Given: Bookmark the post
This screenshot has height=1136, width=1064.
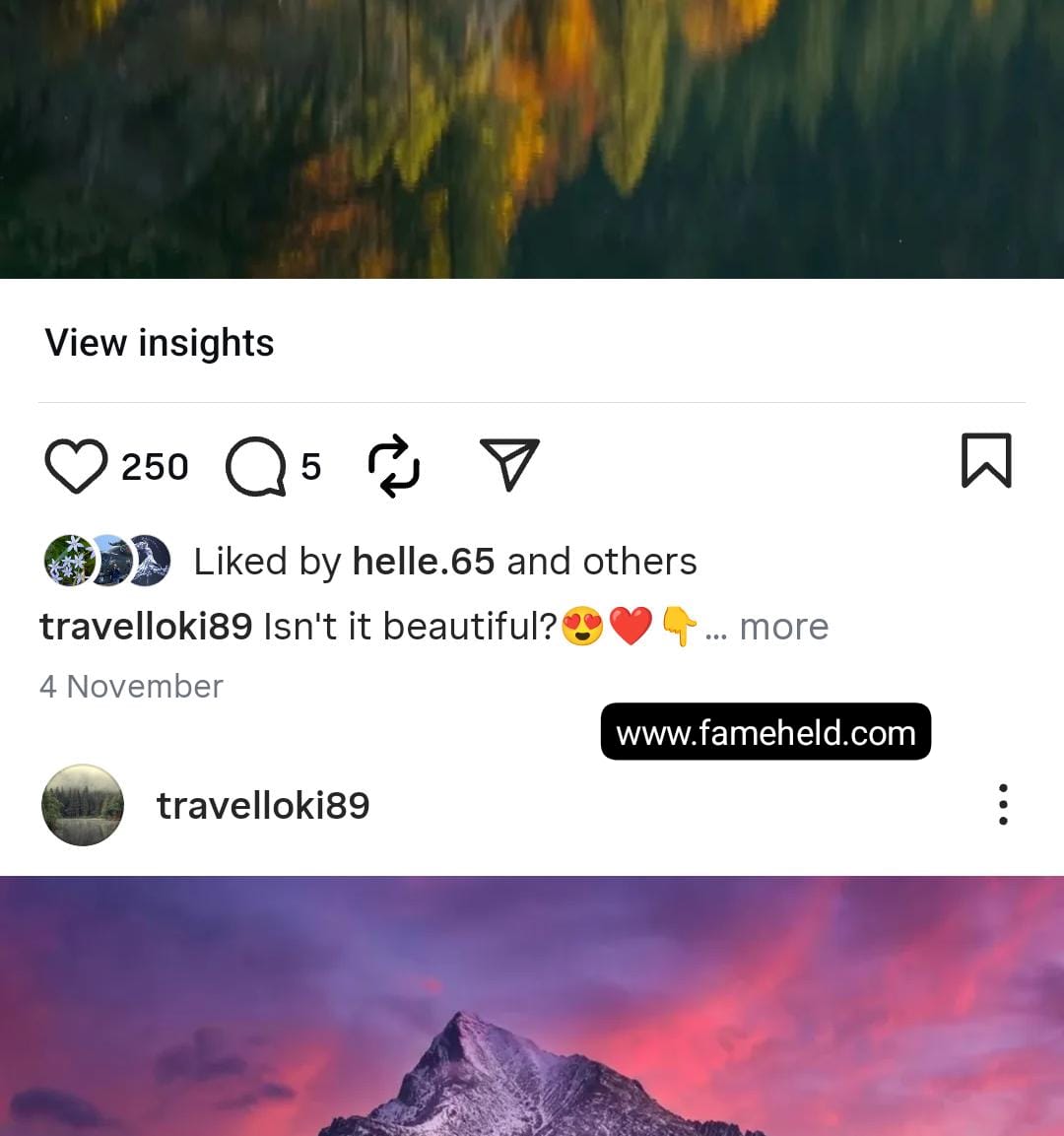Looking at the screenshot, I should 986,461.
